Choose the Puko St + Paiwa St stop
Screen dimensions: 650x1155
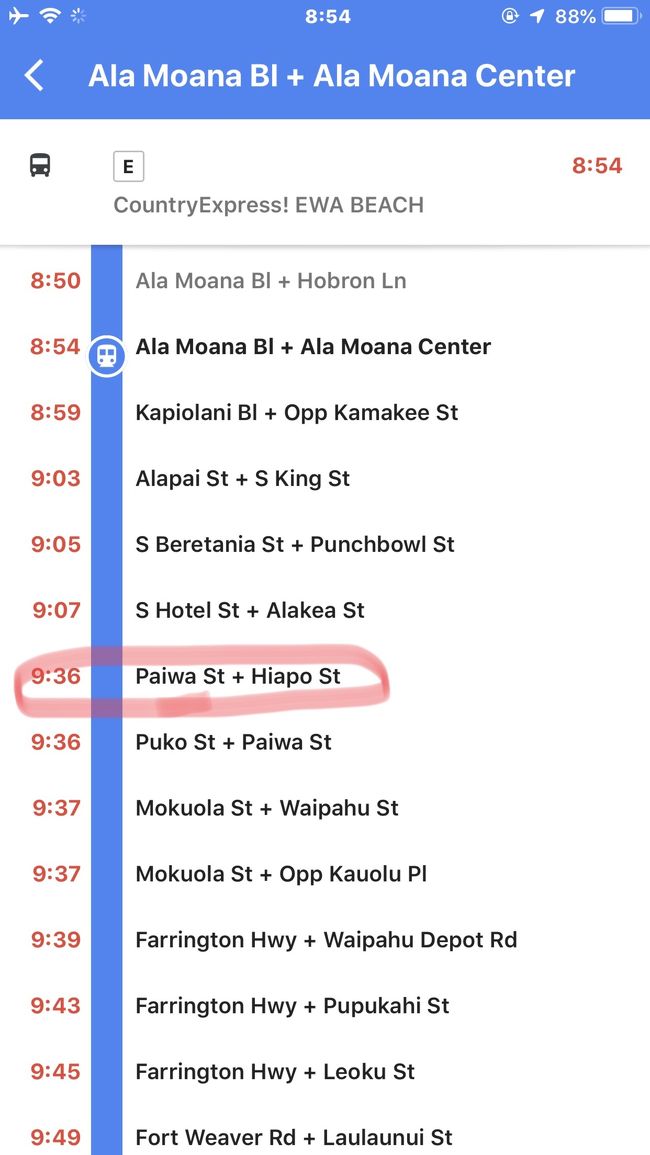pos(234,743)
